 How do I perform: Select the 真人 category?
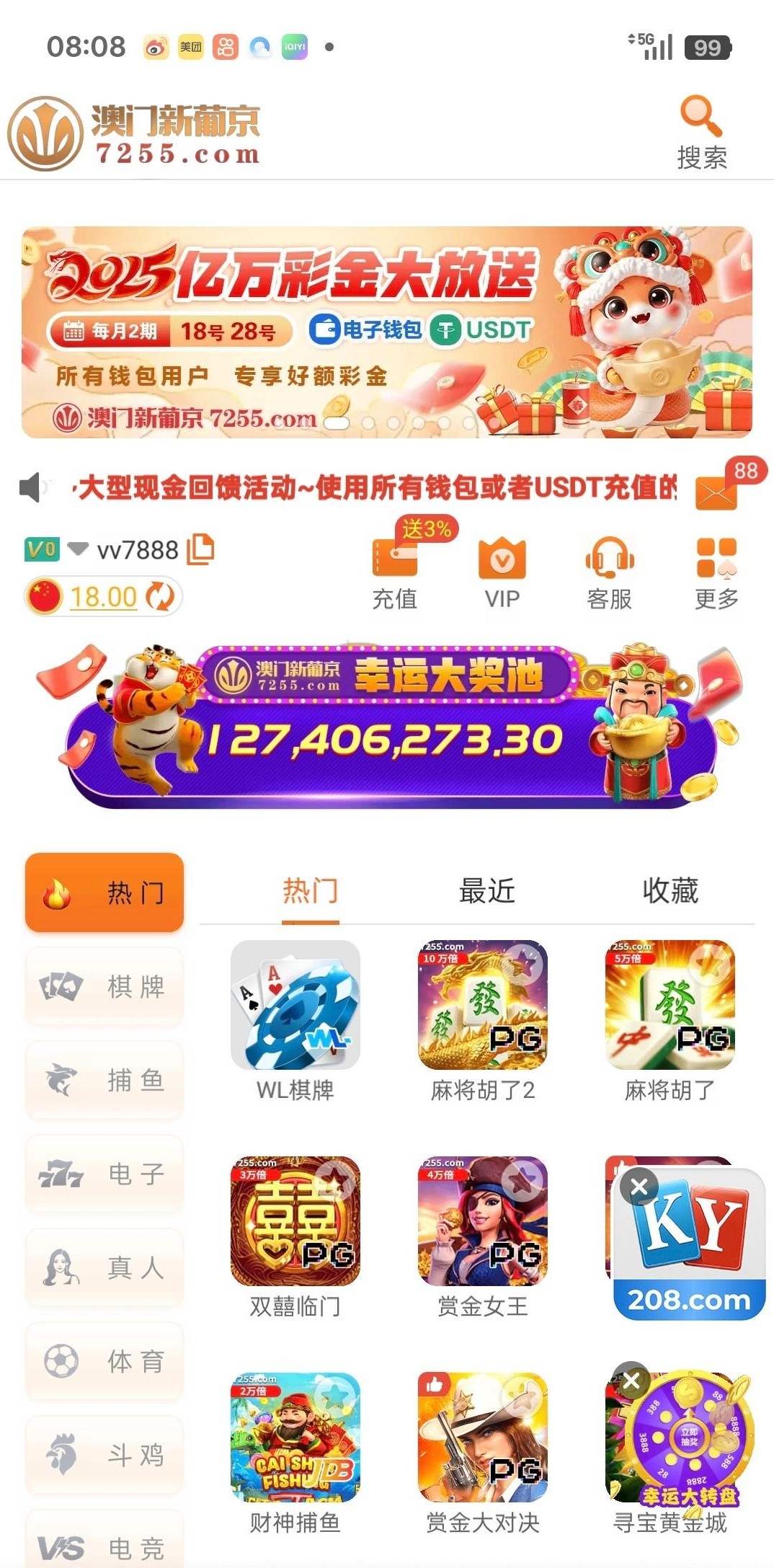(x=104, y=1267)
